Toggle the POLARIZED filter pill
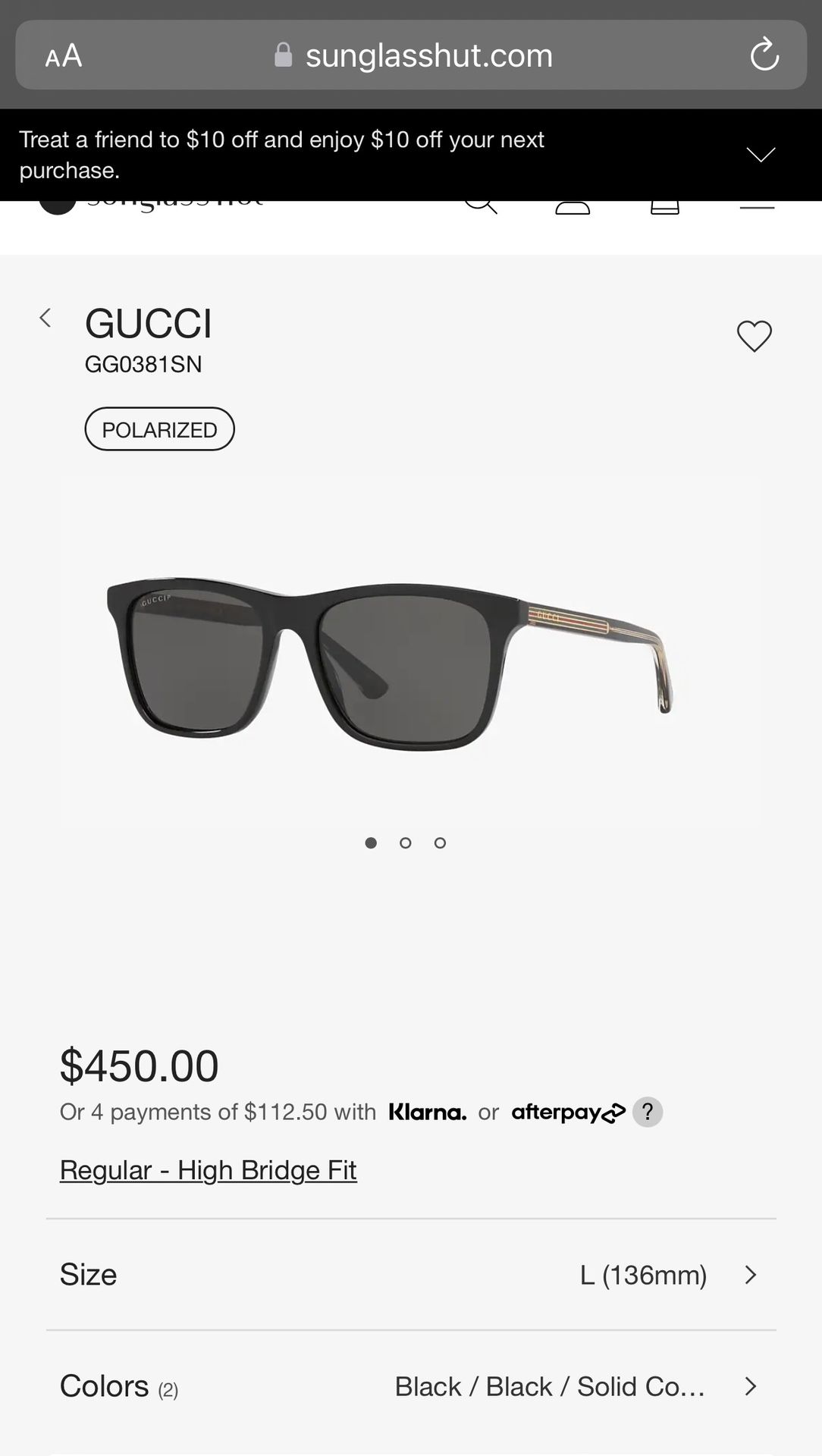Viewport: 822px width, 1456px height. click(x=159, y=428)
